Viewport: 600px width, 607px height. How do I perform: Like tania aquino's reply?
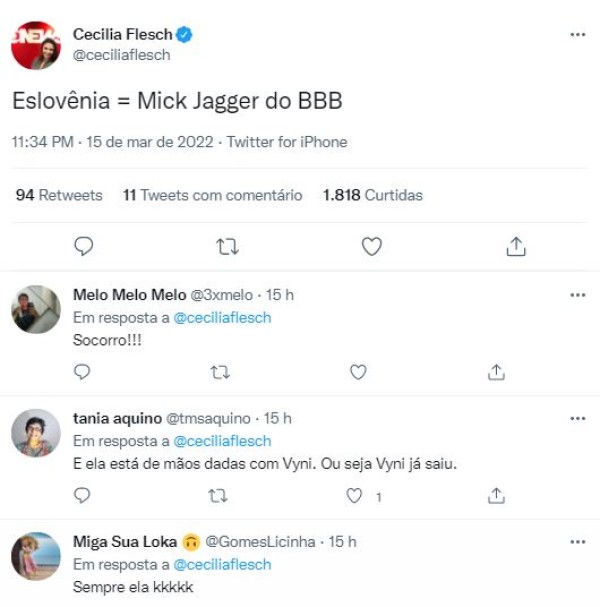pyautogui.click(x=354, y=495)
